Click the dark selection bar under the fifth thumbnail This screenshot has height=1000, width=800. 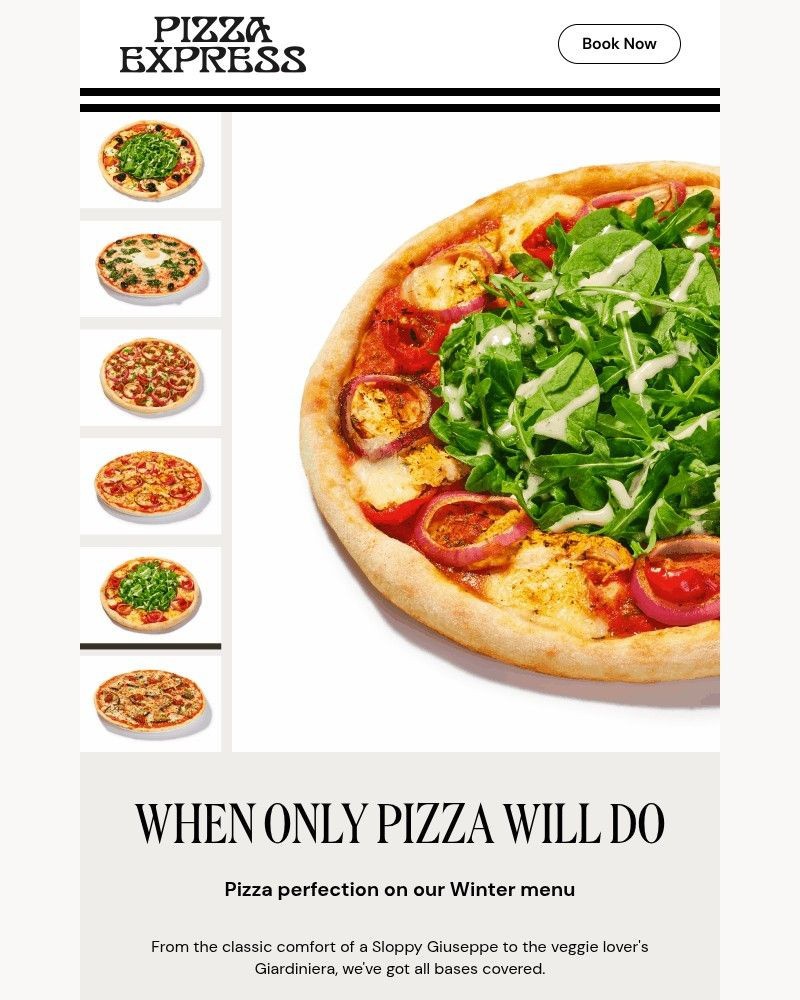150,645
